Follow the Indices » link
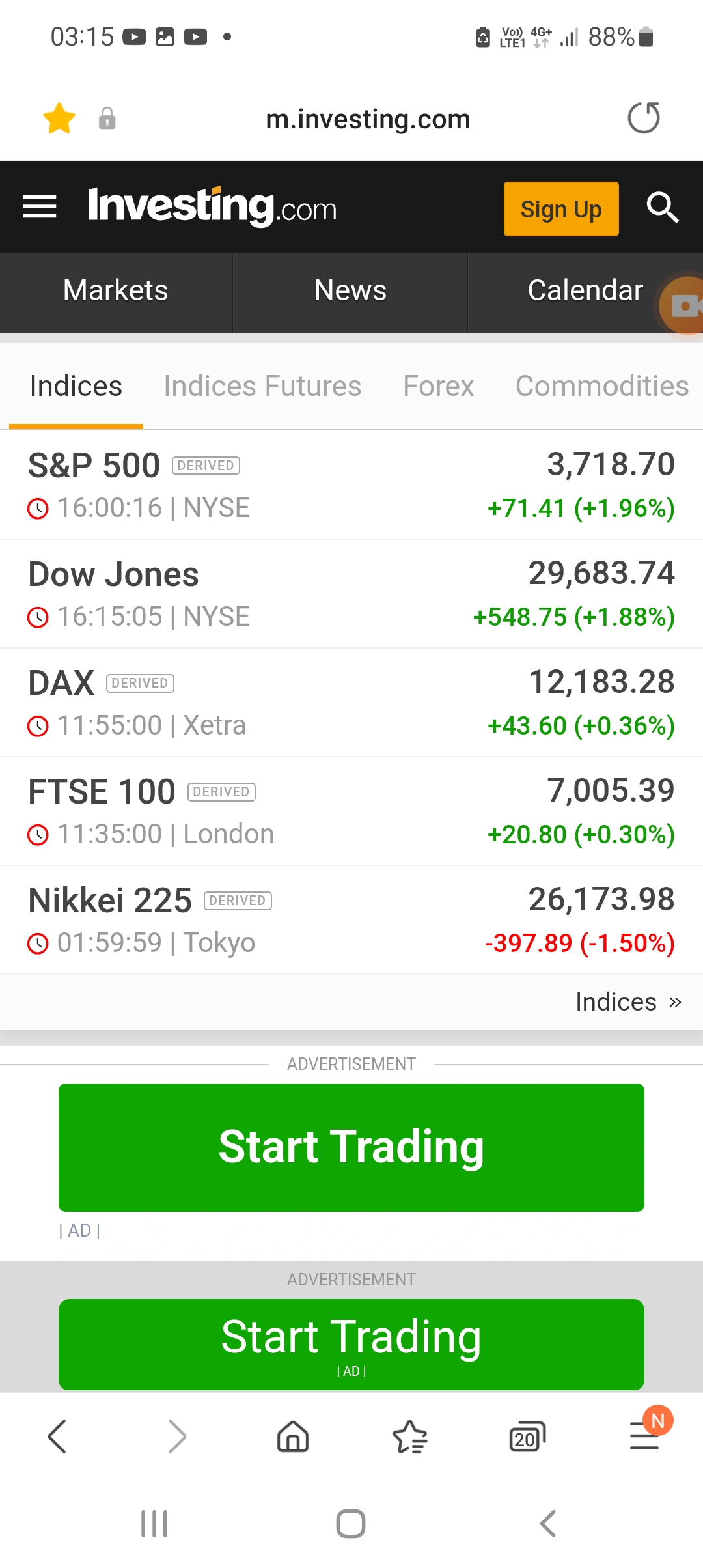703x1568 pixels. [x=628, y=1002]
